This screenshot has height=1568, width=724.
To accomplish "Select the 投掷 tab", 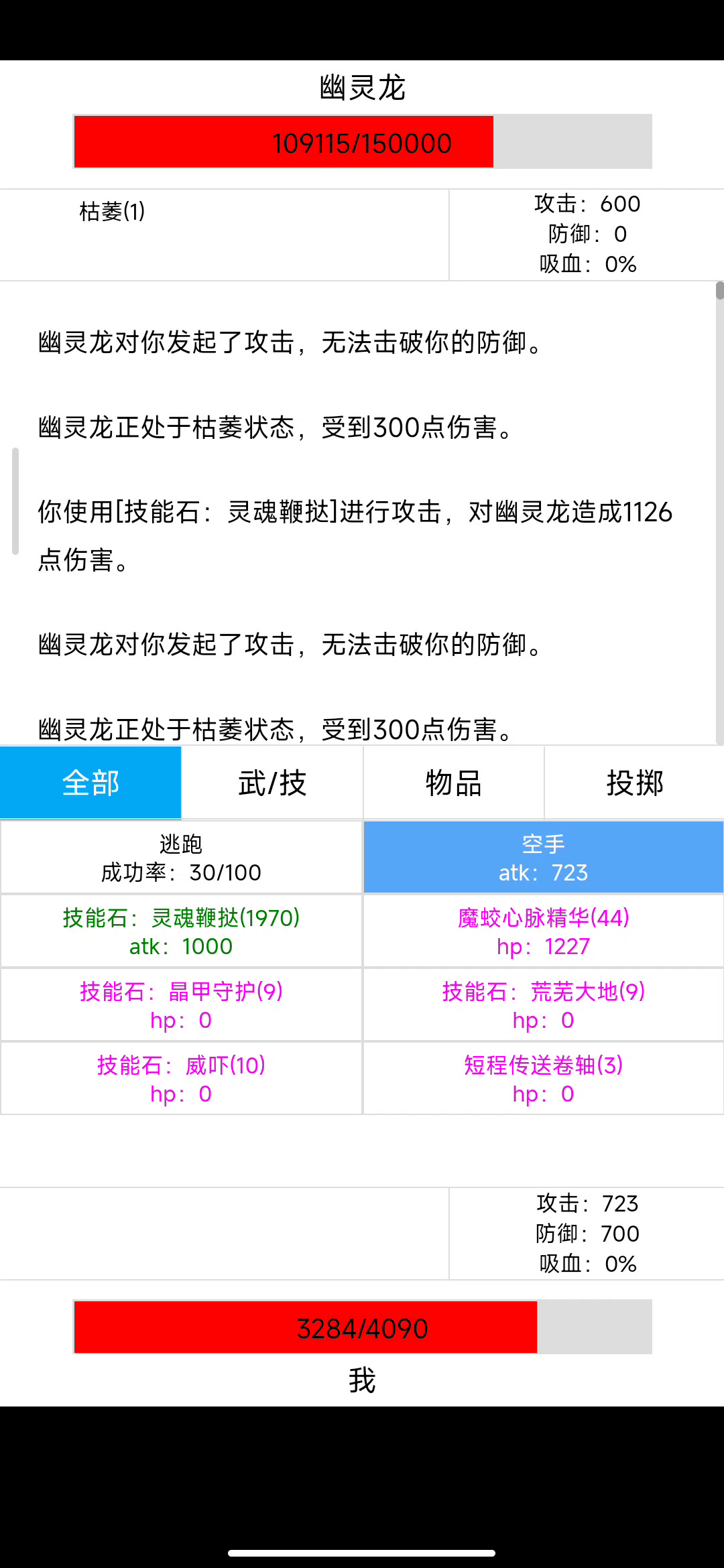I will pyautogui.click(x=634, y=783).
